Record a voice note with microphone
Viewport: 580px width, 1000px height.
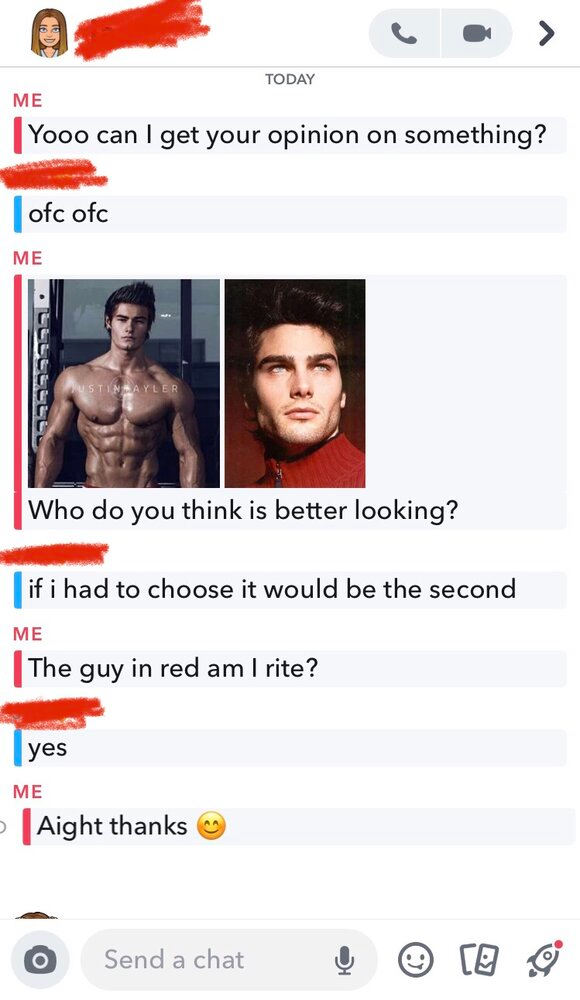click(345, 960)
